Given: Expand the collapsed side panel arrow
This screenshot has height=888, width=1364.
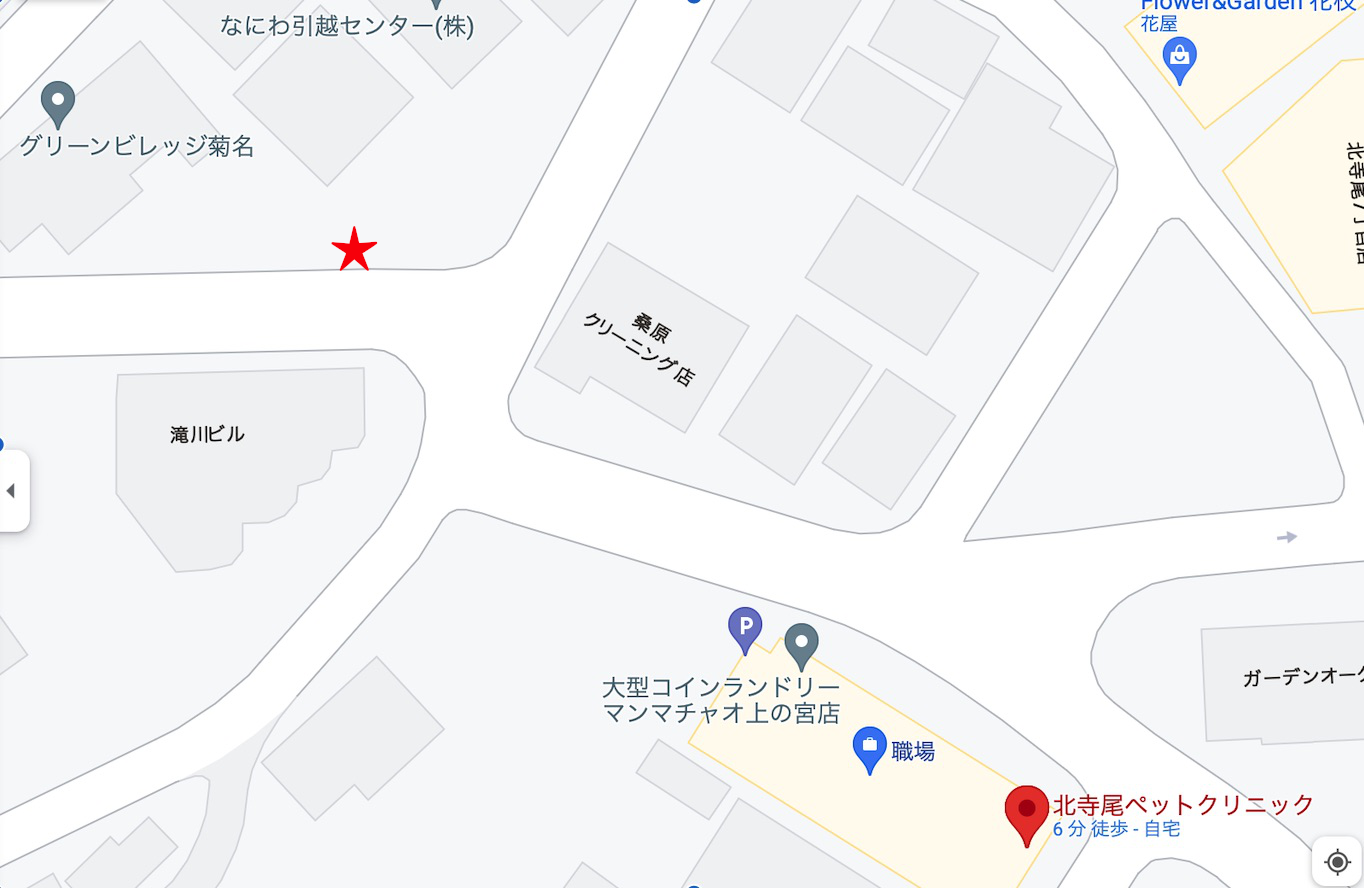Looking at the screenshot, I should click(x=12, y=491).
